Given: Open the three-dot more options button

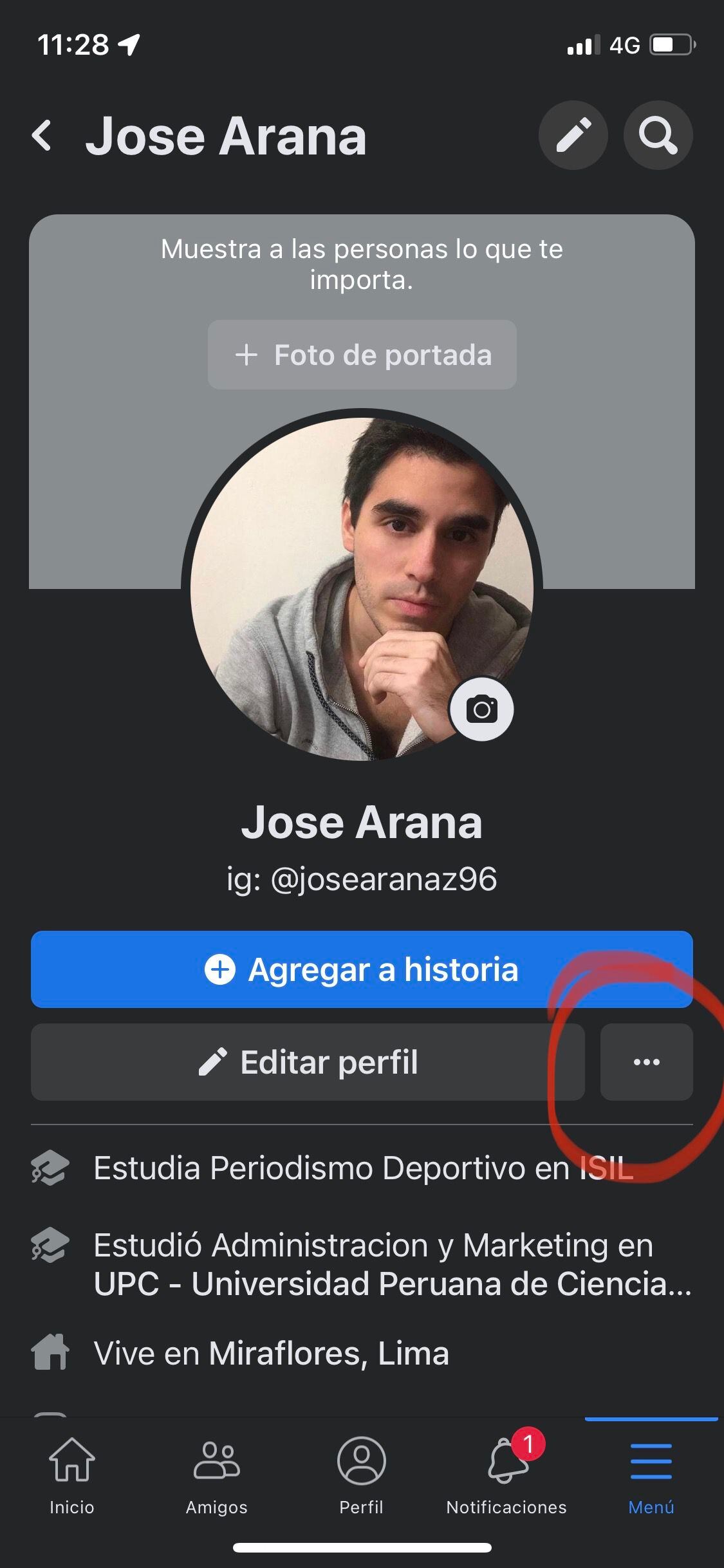Looking at the screenshot, I should point(646,1062).
